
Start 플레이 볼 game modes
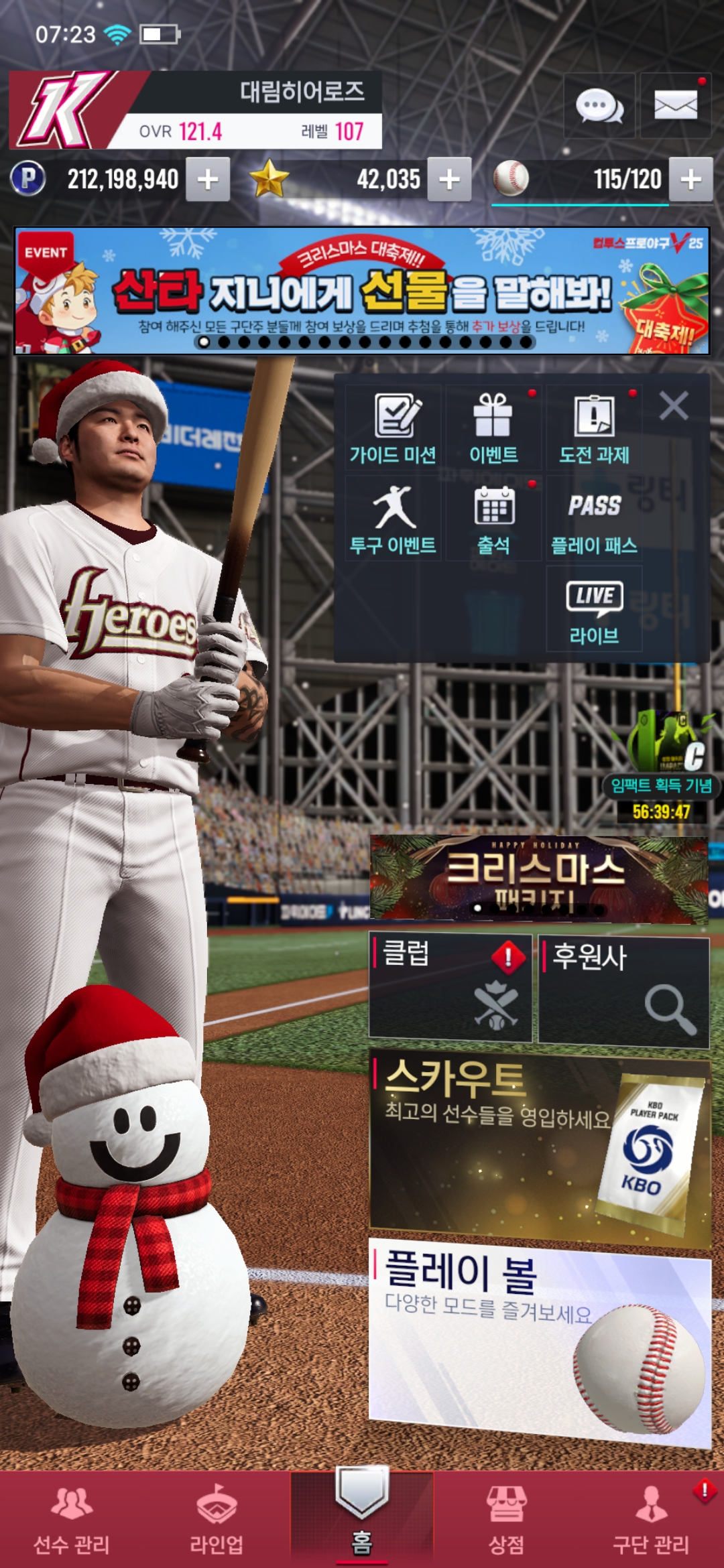pos(540,1340)
